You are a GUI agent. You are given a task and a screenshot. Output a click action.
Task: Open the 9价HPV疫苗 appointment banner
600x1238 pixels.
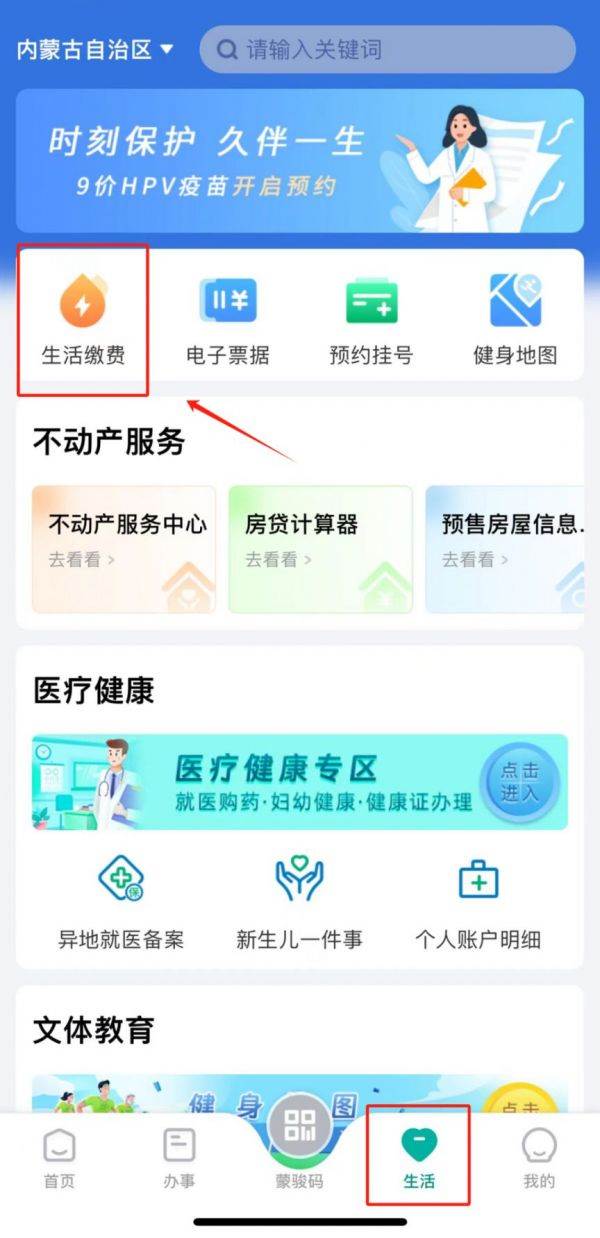coord(299,160)
